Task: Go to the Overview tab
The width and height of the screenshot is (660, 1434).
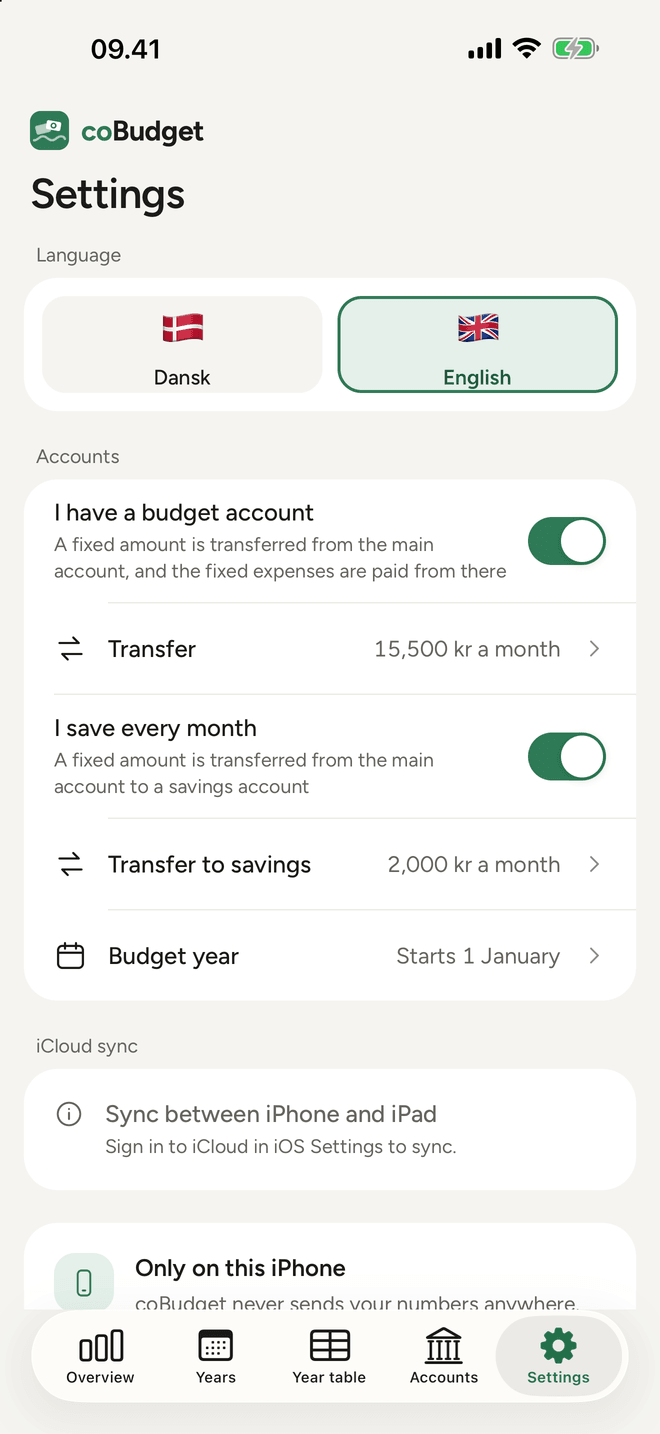Action: click(100, 1357)
